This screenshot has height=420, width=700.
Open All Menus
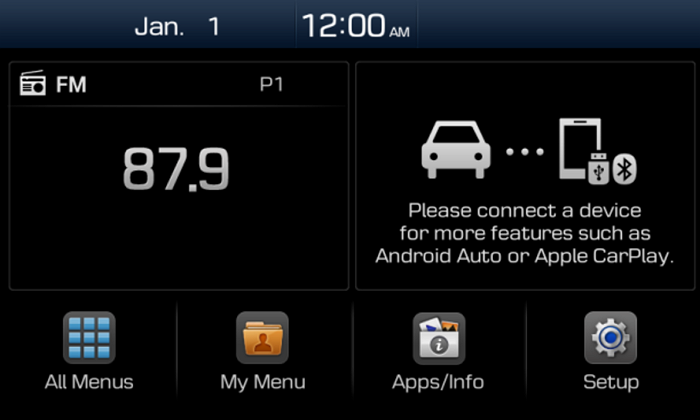89,350
